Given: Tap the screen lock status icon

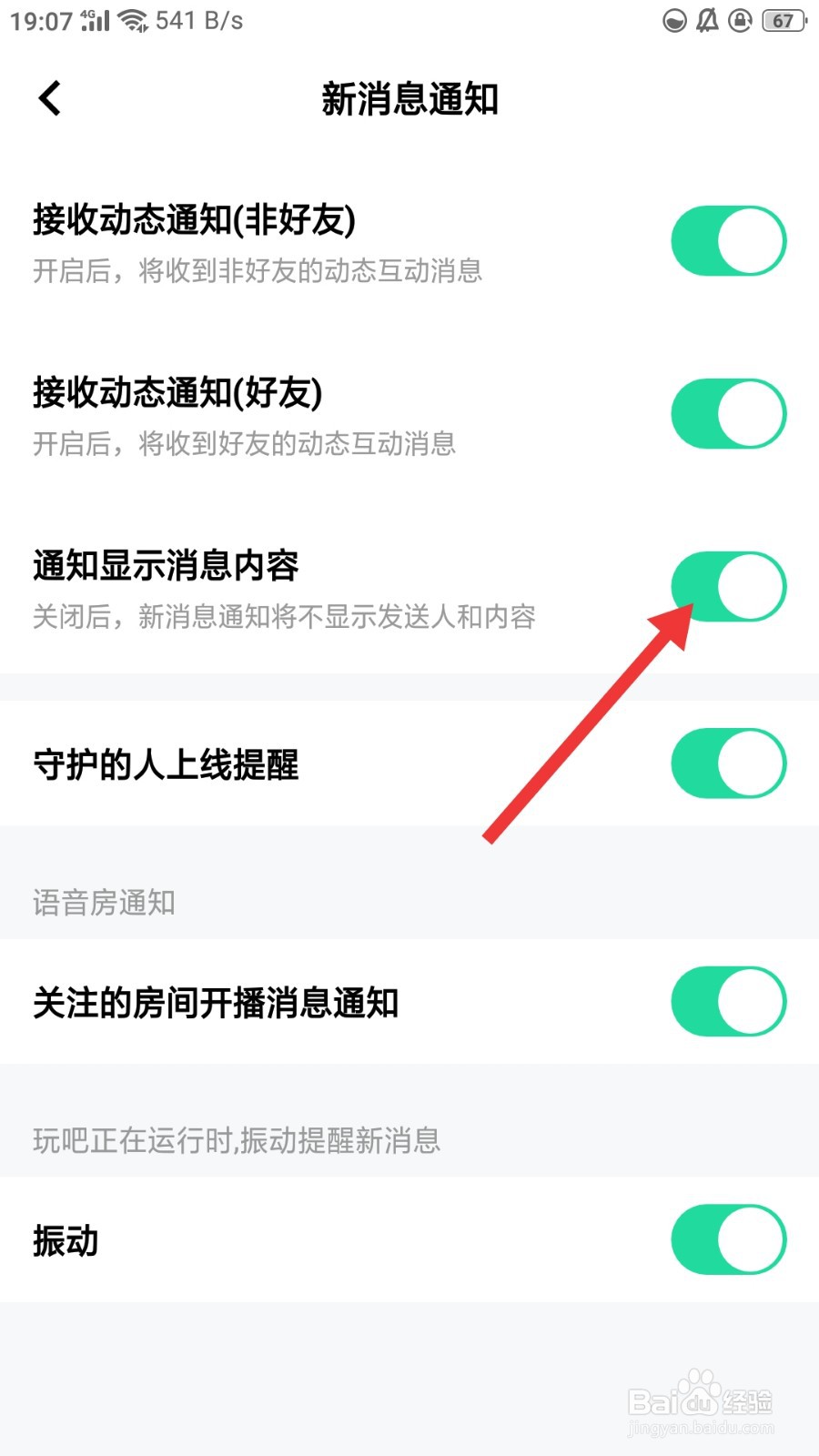Looking at the screenshot, I should [x=741, y=20].
